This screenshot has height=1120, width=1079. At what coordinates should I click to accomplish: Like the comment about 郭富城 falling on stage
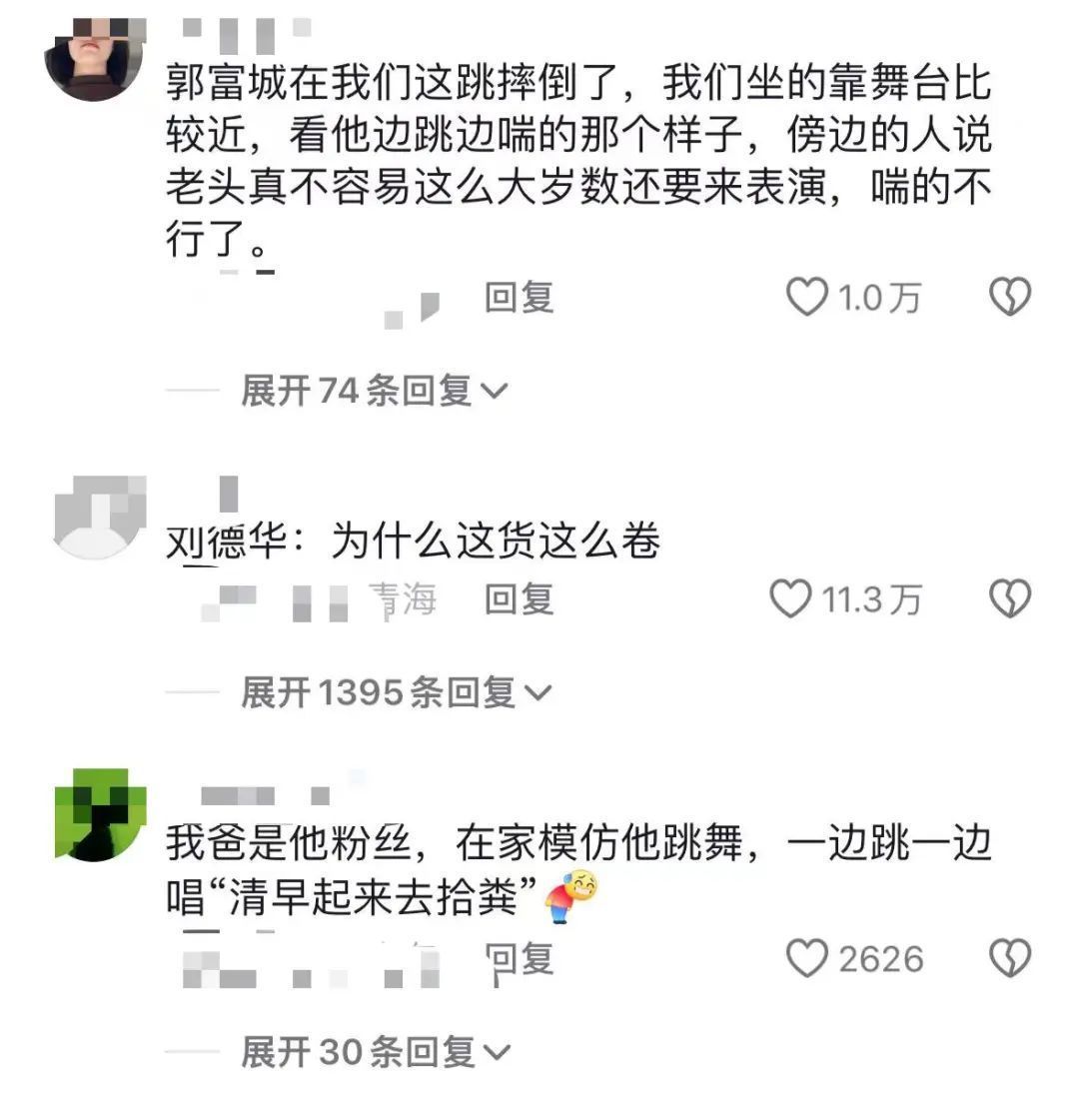807,298
